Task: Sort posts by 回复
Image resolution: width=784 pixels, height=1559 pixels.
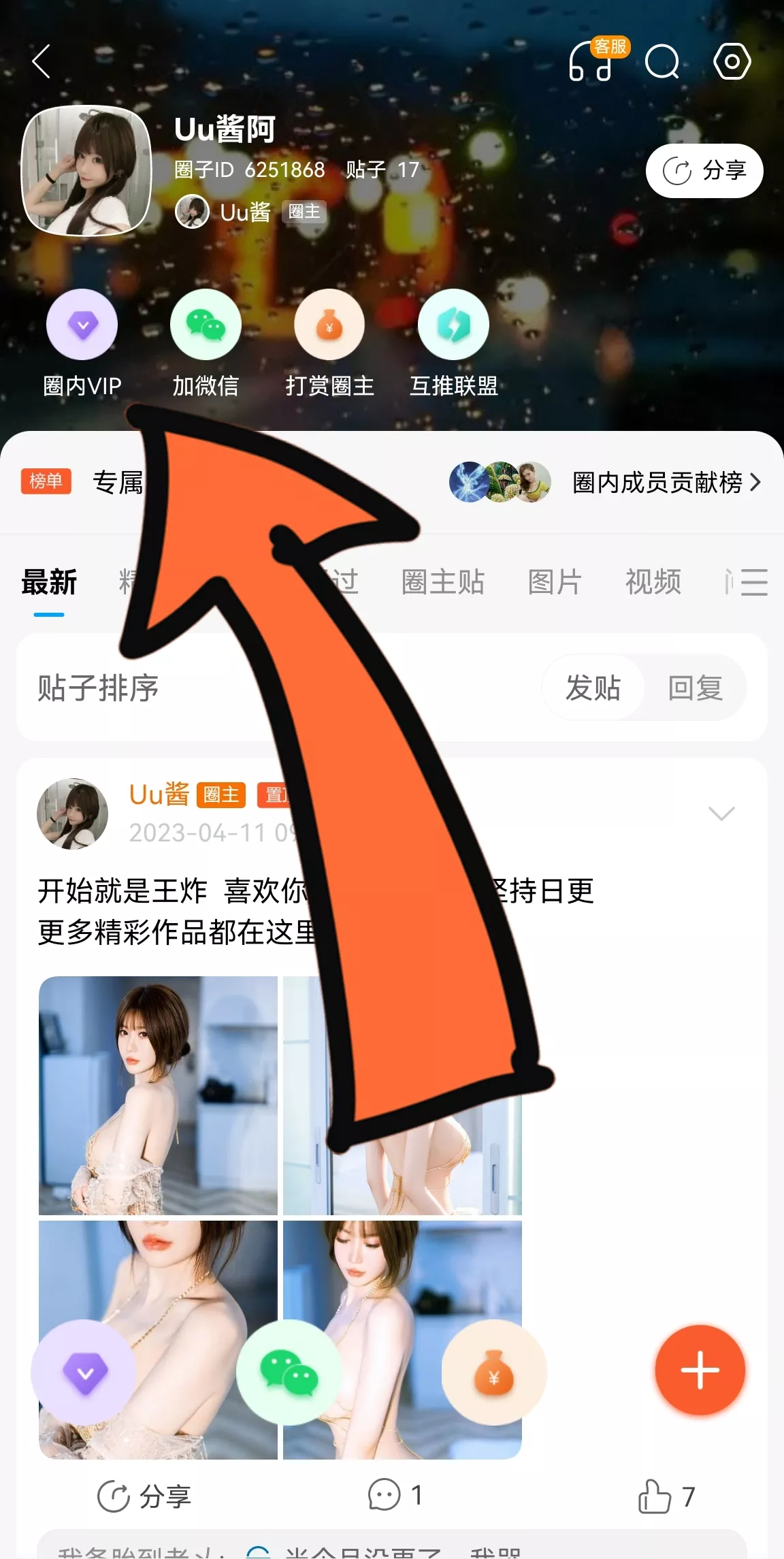Action: pyautogui.click(x=695, y=688)
